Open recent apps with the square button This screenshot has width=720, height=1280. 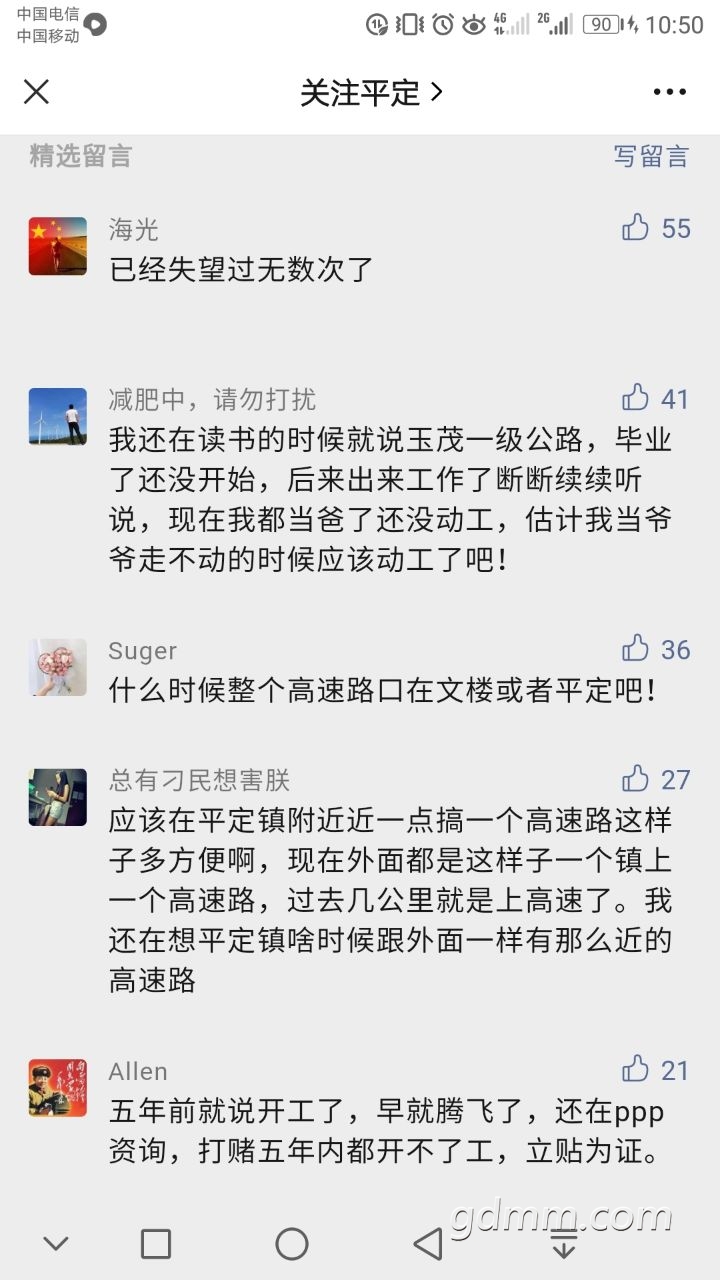156,1244
